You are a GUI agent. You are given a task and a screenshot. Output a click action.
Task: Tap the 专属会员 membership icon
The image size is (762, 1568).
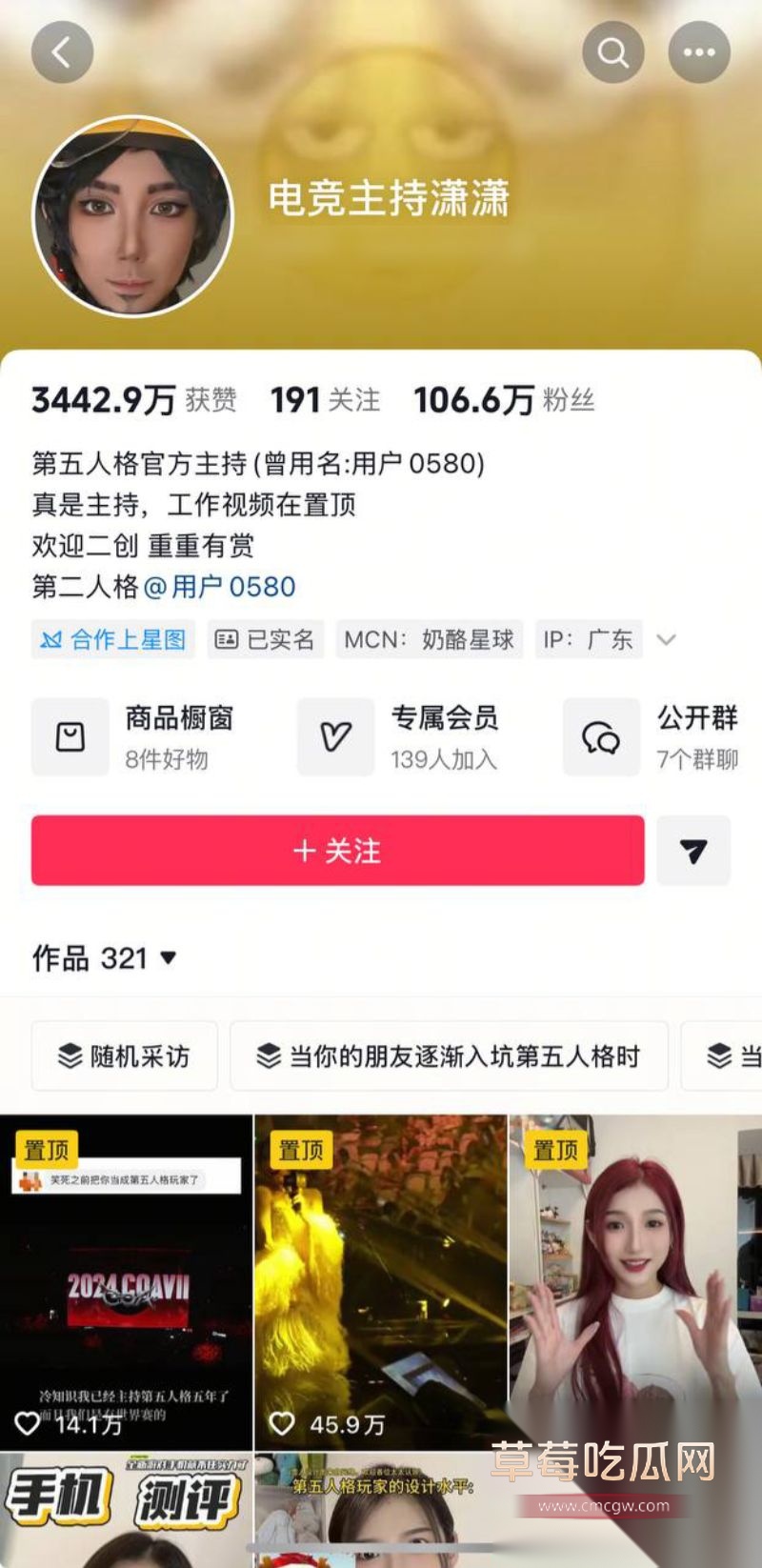(x=335, y=736)
